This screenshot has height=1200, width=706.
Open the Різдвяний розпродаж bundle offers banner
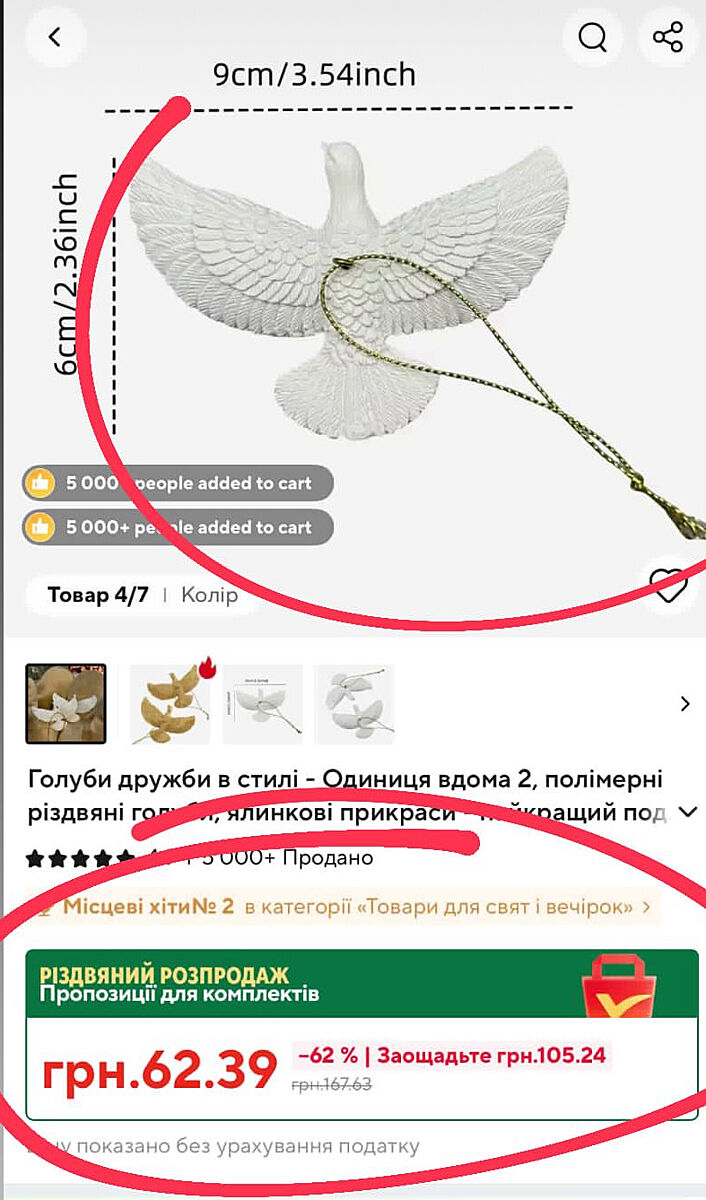[x=361, y=982]
